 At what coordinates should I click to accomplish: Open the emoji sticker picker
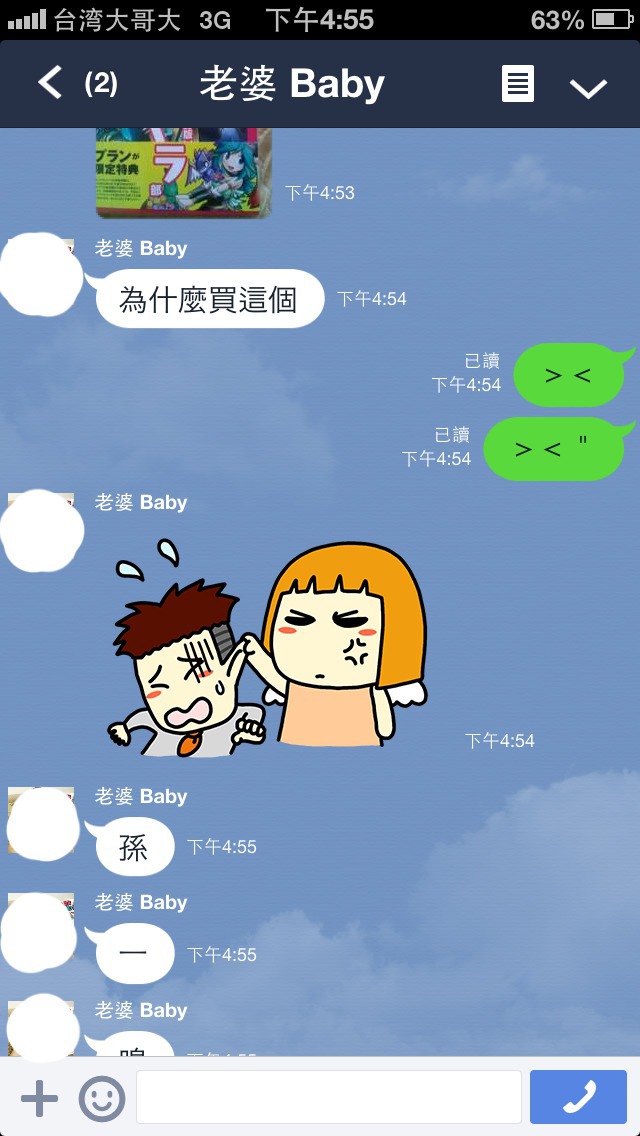[x=102, y=1098]
